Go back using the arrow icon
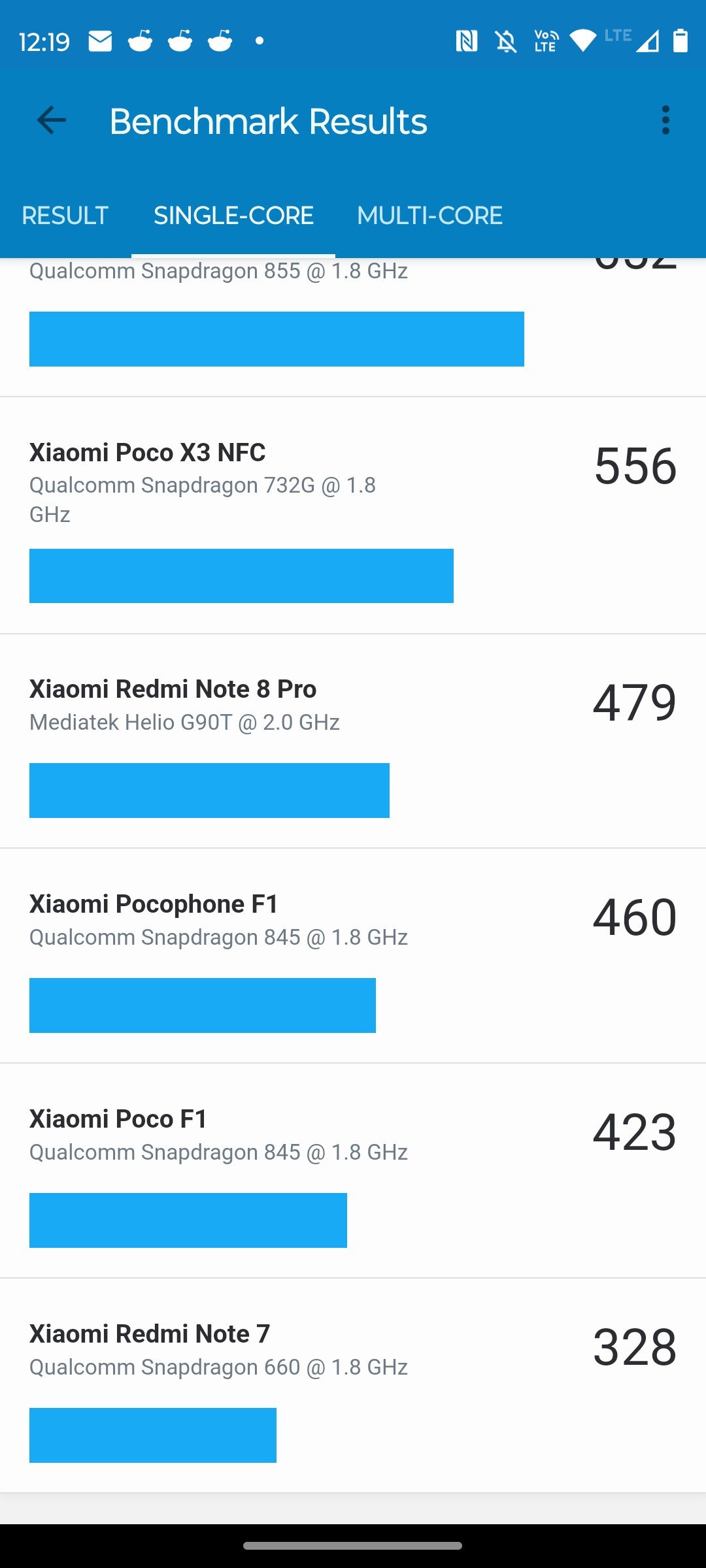The image size is (706, 1568). pos(51,121)
